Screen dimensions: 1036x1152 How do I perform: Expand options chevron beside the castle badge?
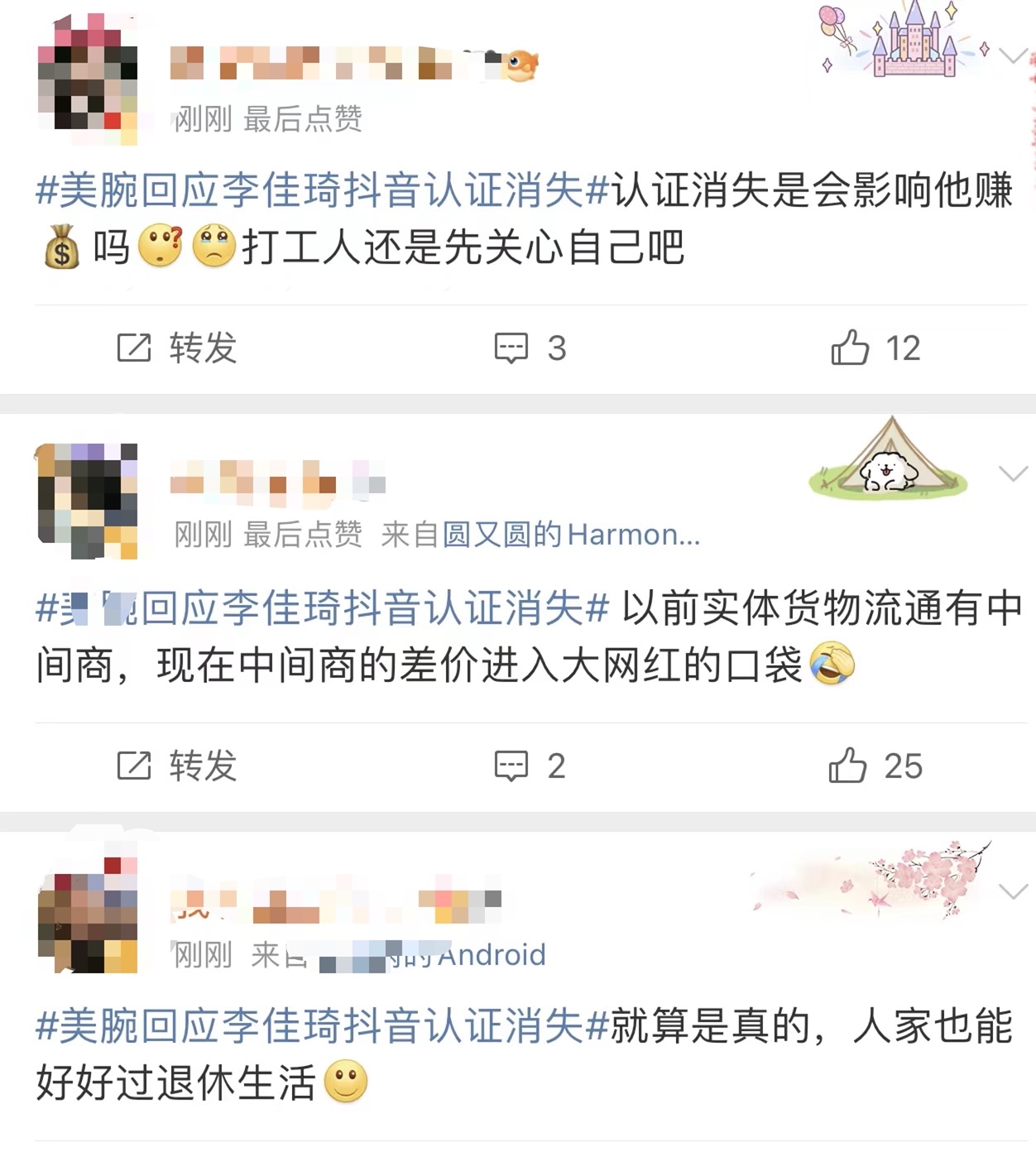pos(1013,55)
